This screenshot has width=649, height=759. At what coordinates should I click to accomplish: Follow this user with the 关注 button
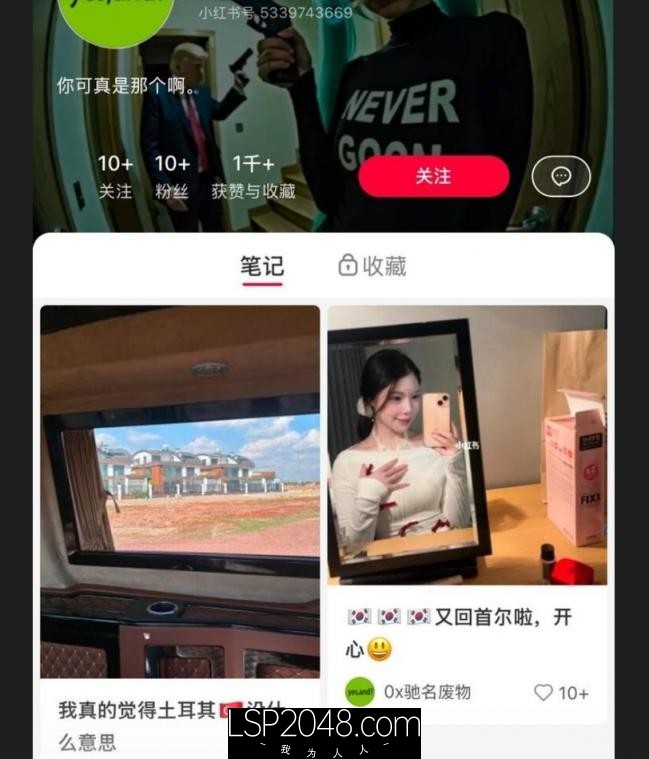click(x=433, y=177)
